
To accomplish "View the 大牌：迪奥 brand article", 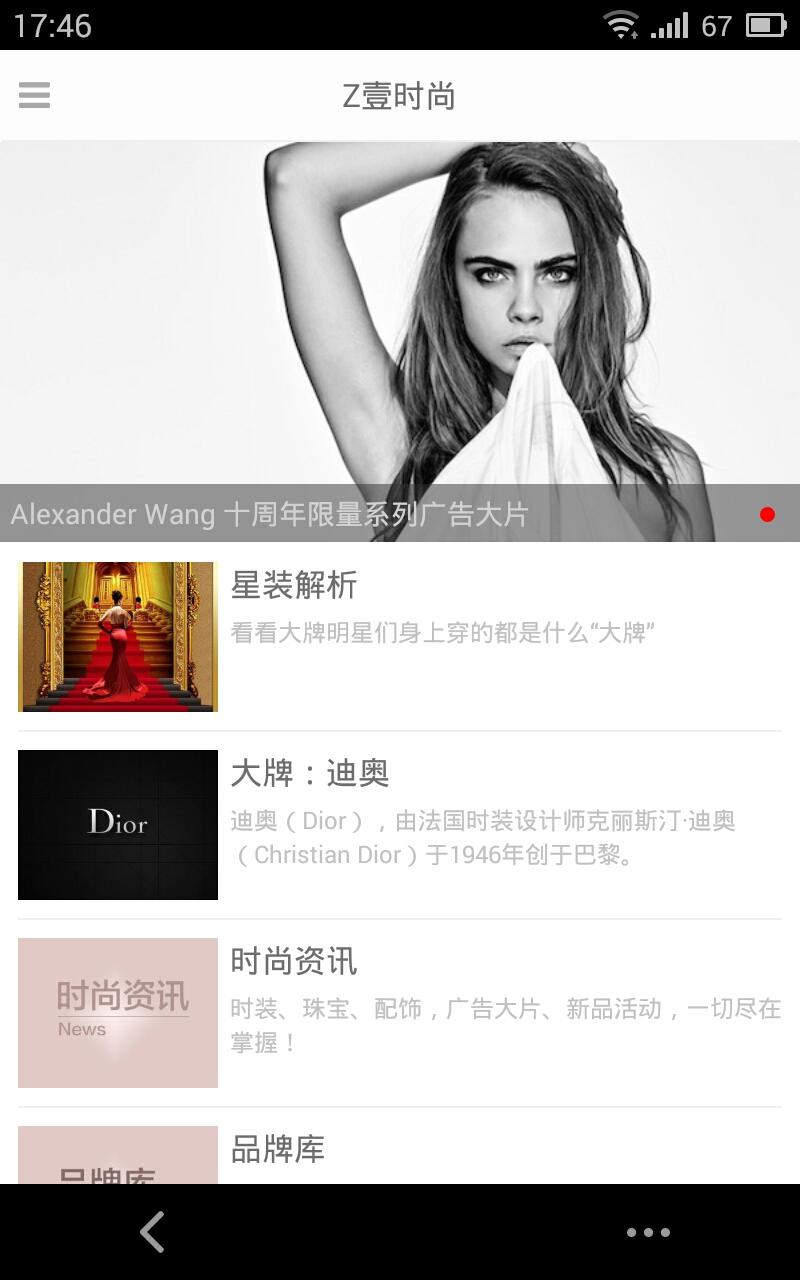I will pos(400,824).
